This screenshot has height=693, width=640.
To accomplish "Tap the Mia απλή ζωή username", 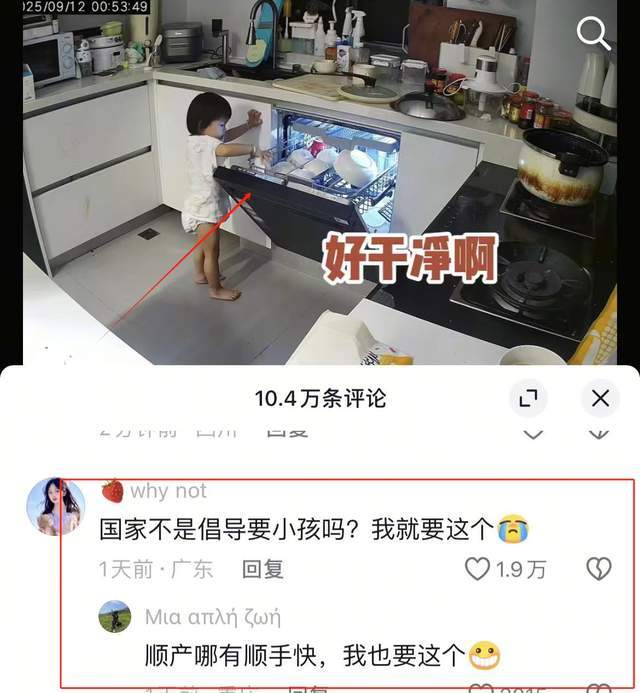I will 213,616.
